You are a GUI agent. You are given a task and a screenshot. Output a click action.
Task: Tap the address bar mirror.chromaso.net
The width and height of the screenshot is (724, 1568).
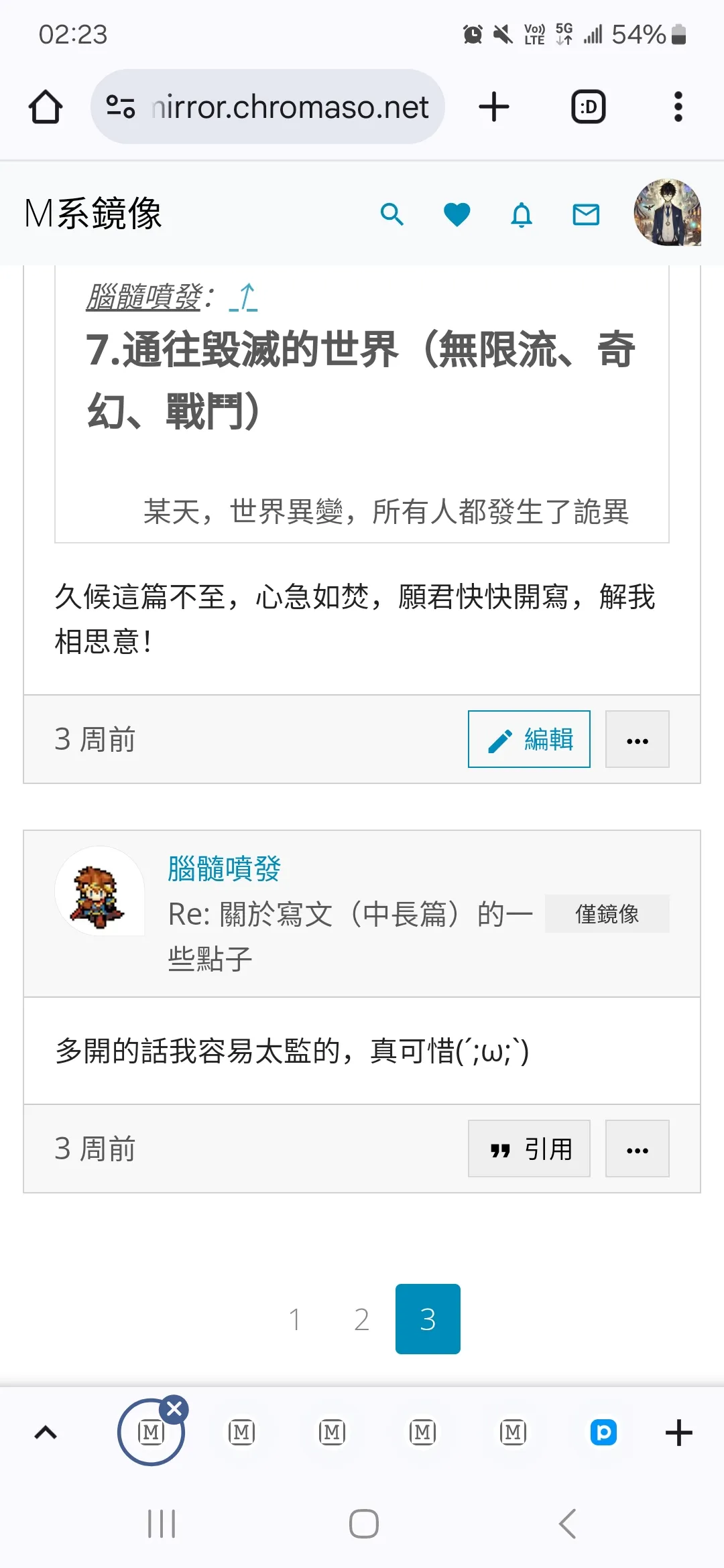[288, 107]
